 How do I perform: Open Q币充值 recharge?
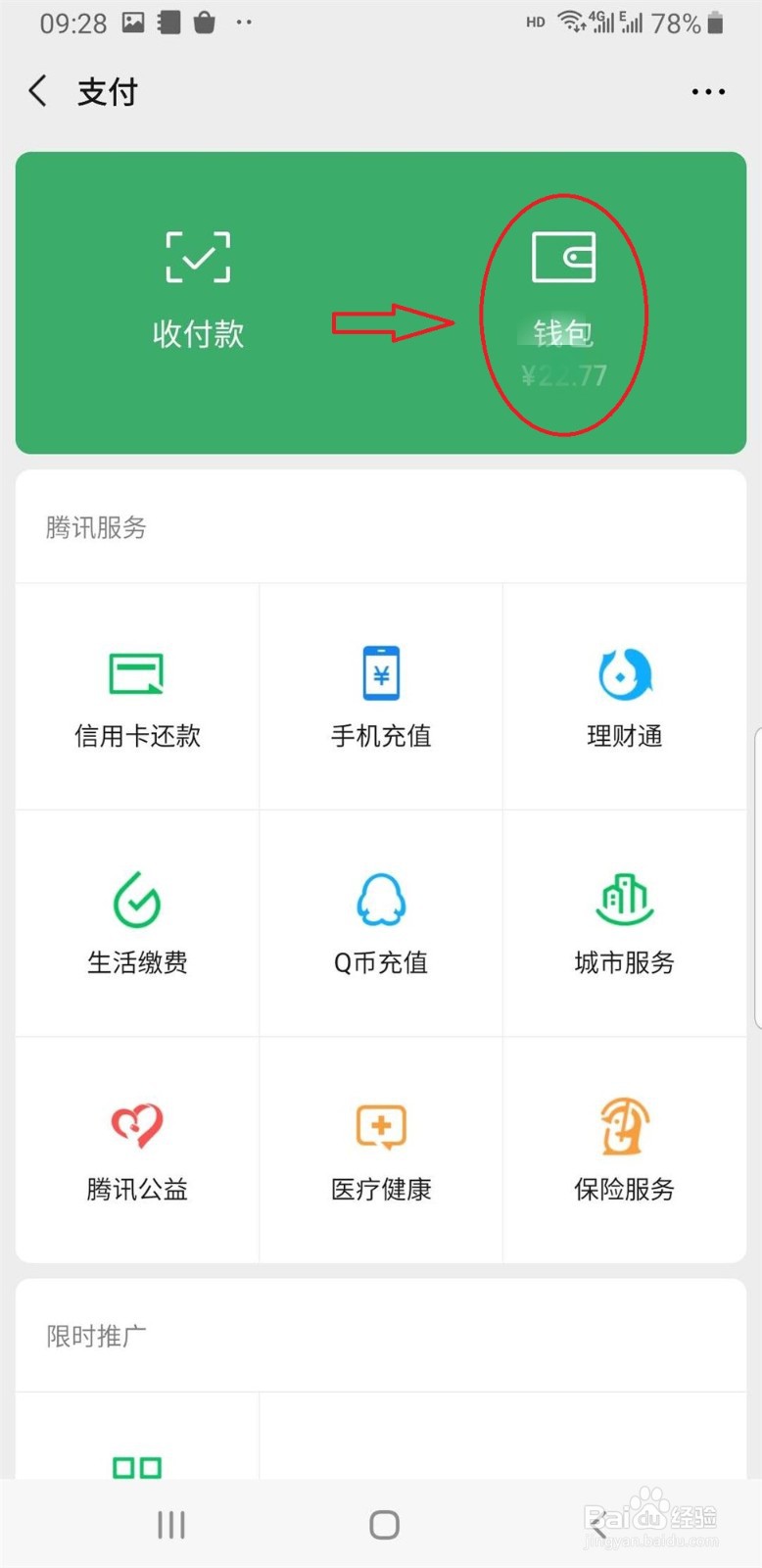[x=381, y=923]
